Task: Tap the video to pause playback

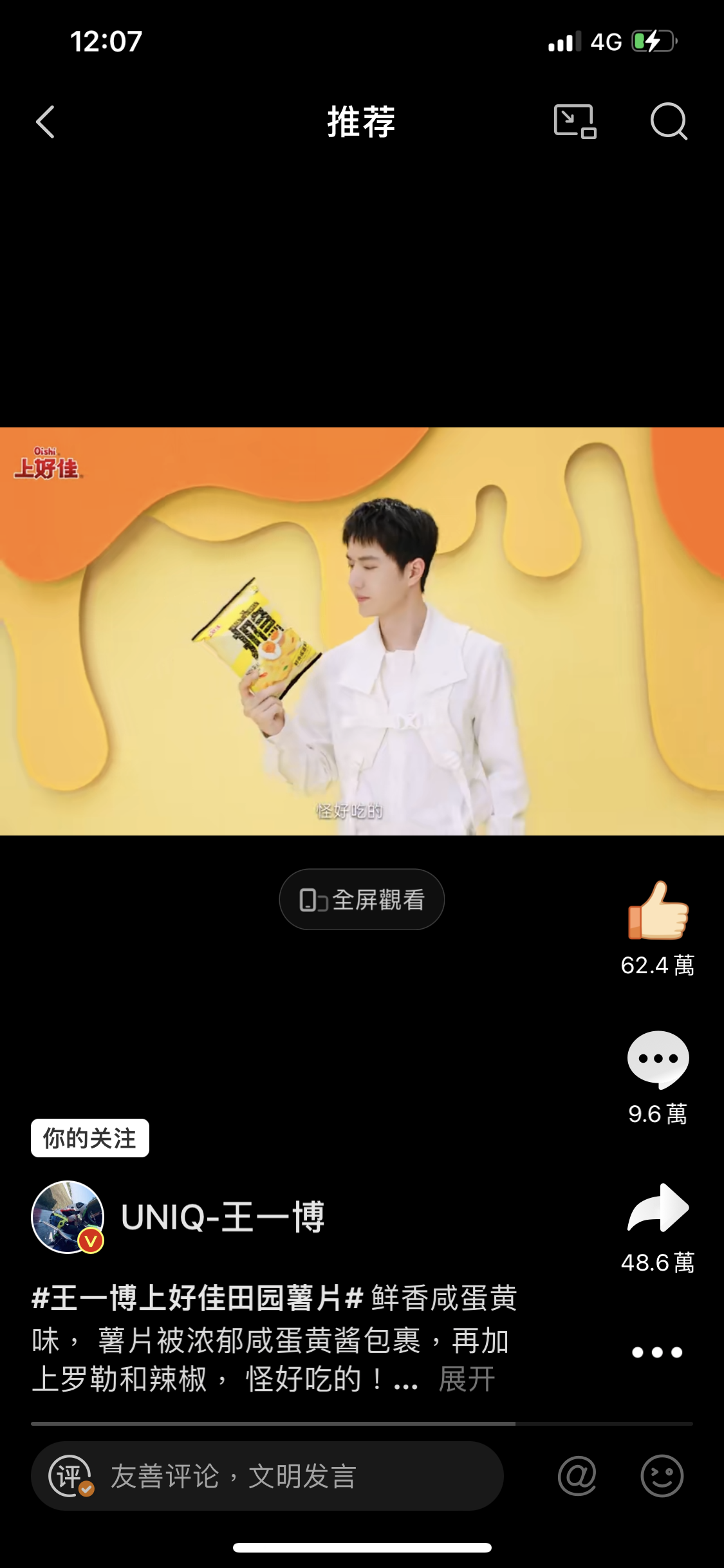Action: (362, 631)
